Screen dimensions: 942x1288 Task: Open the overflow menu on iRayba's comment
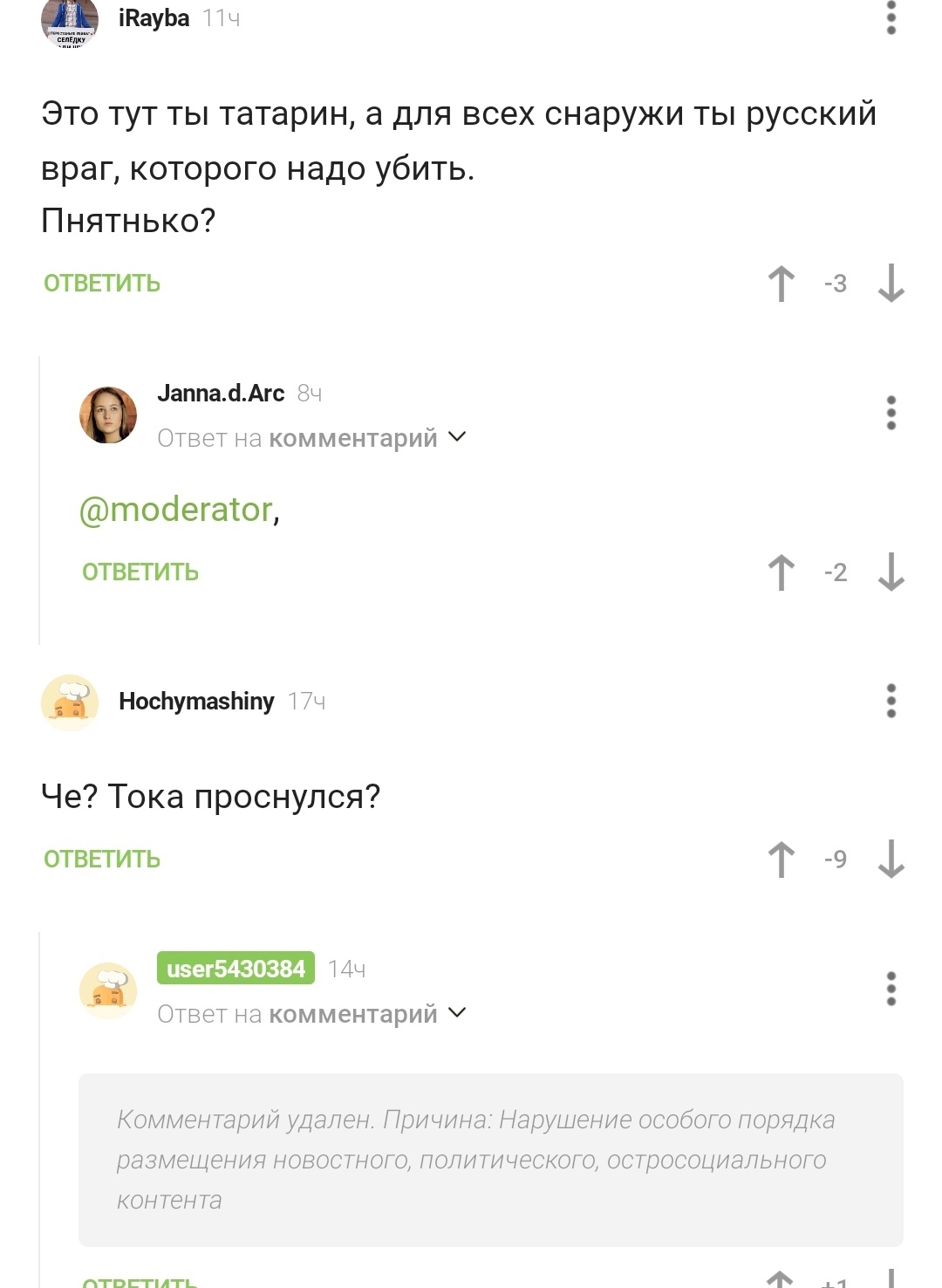(891, 17)
